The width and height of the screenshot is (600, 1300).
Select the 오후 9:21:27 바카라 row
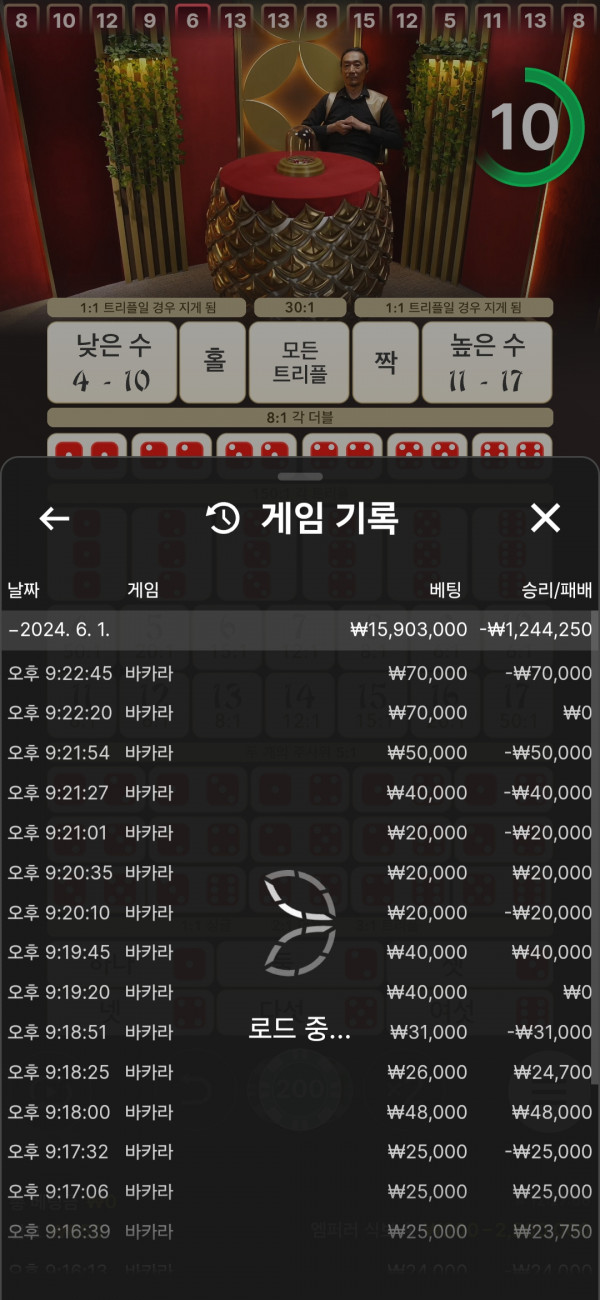pyautogui.click(x=298, y=793)
